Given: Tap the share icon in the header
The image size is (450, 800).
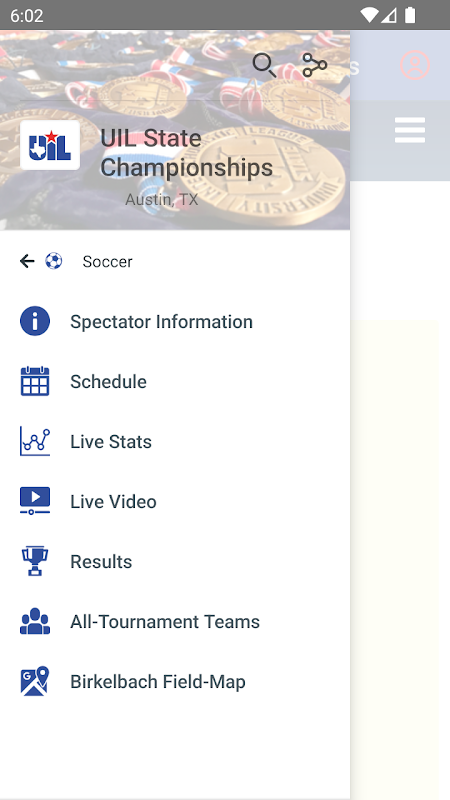Looking at the screenshot, I should [315, 65].
